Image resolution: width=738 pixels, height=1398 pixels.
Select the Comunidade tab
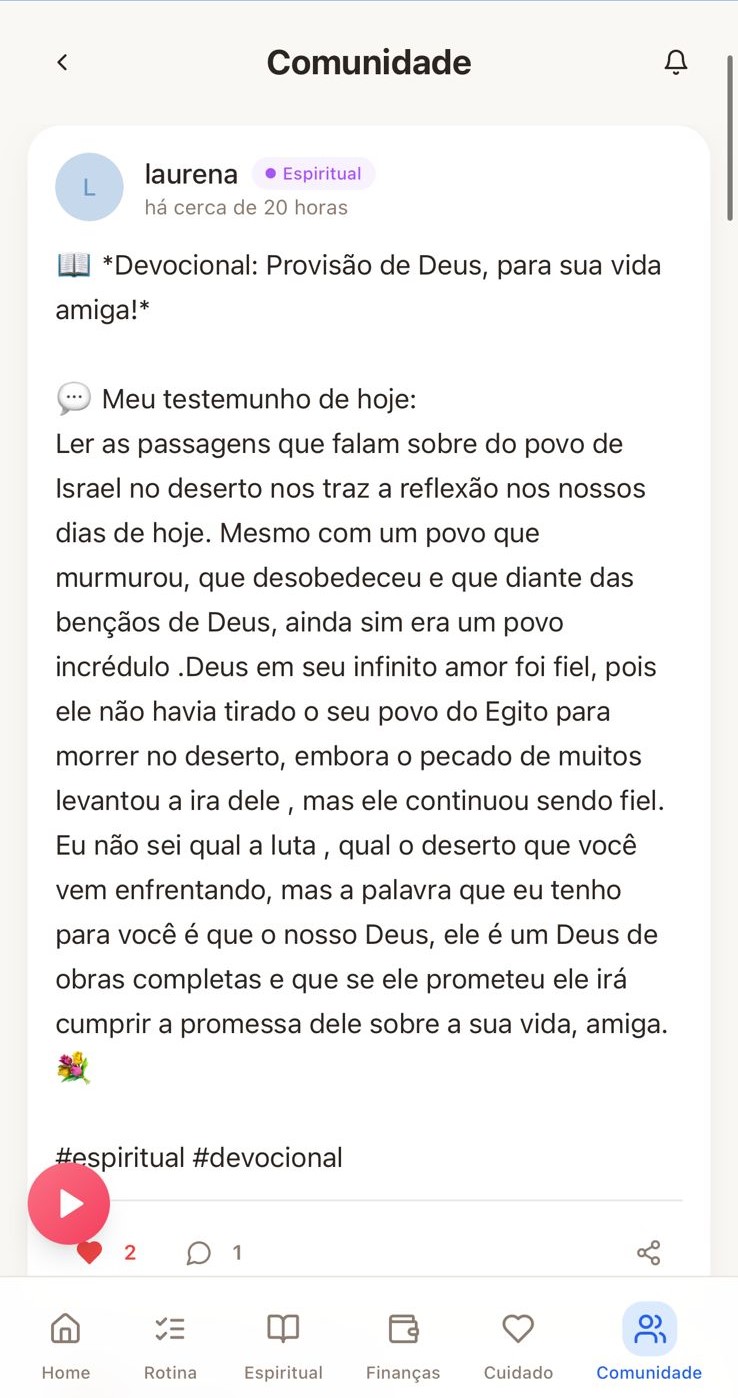click(649, 1344)
